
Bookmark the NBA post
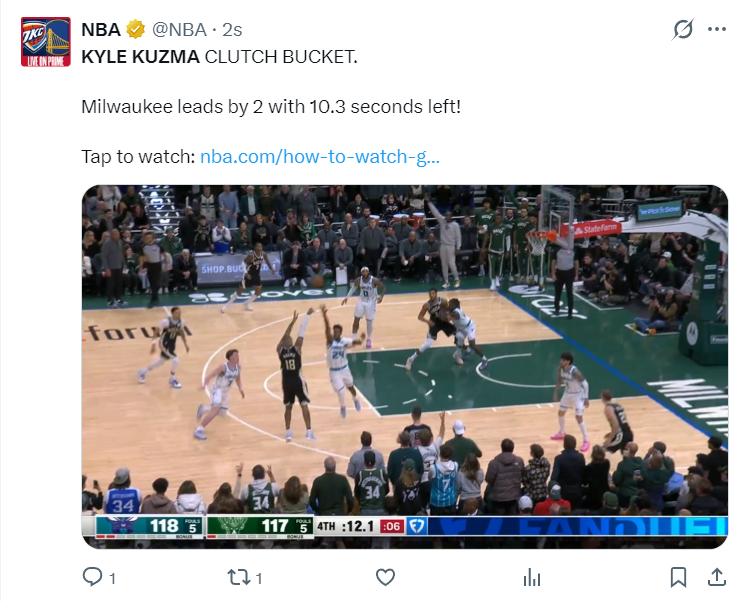pos(678,577)
